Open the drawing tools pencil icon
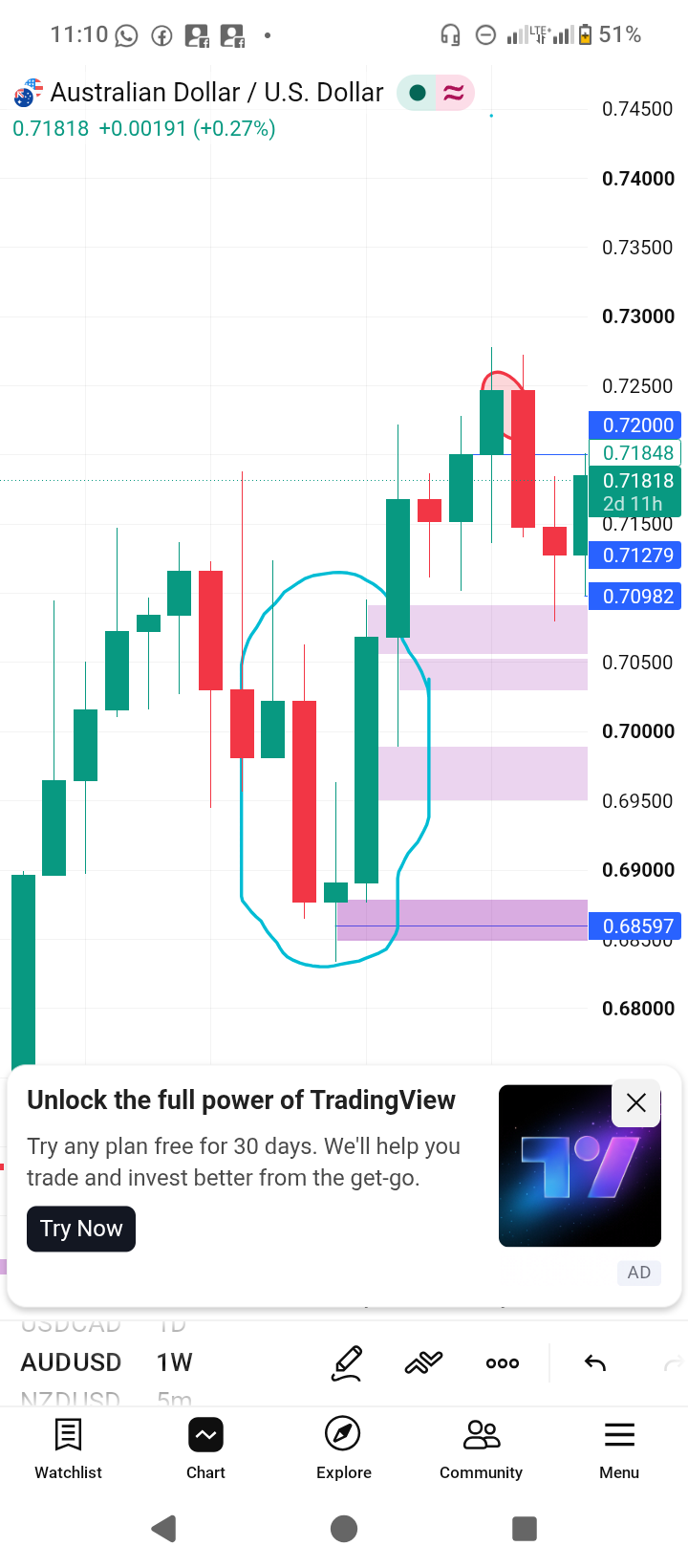This screenshot has width=688, height=1568. (x=347, y=1363)
